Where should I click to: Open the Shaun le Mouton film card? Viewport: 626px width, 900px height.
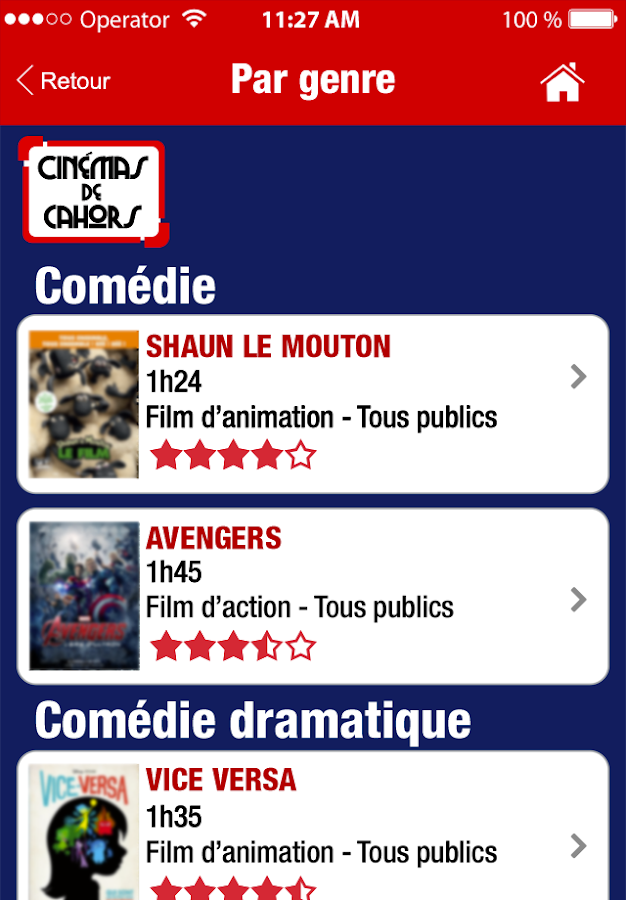click(x=312, y=404)
